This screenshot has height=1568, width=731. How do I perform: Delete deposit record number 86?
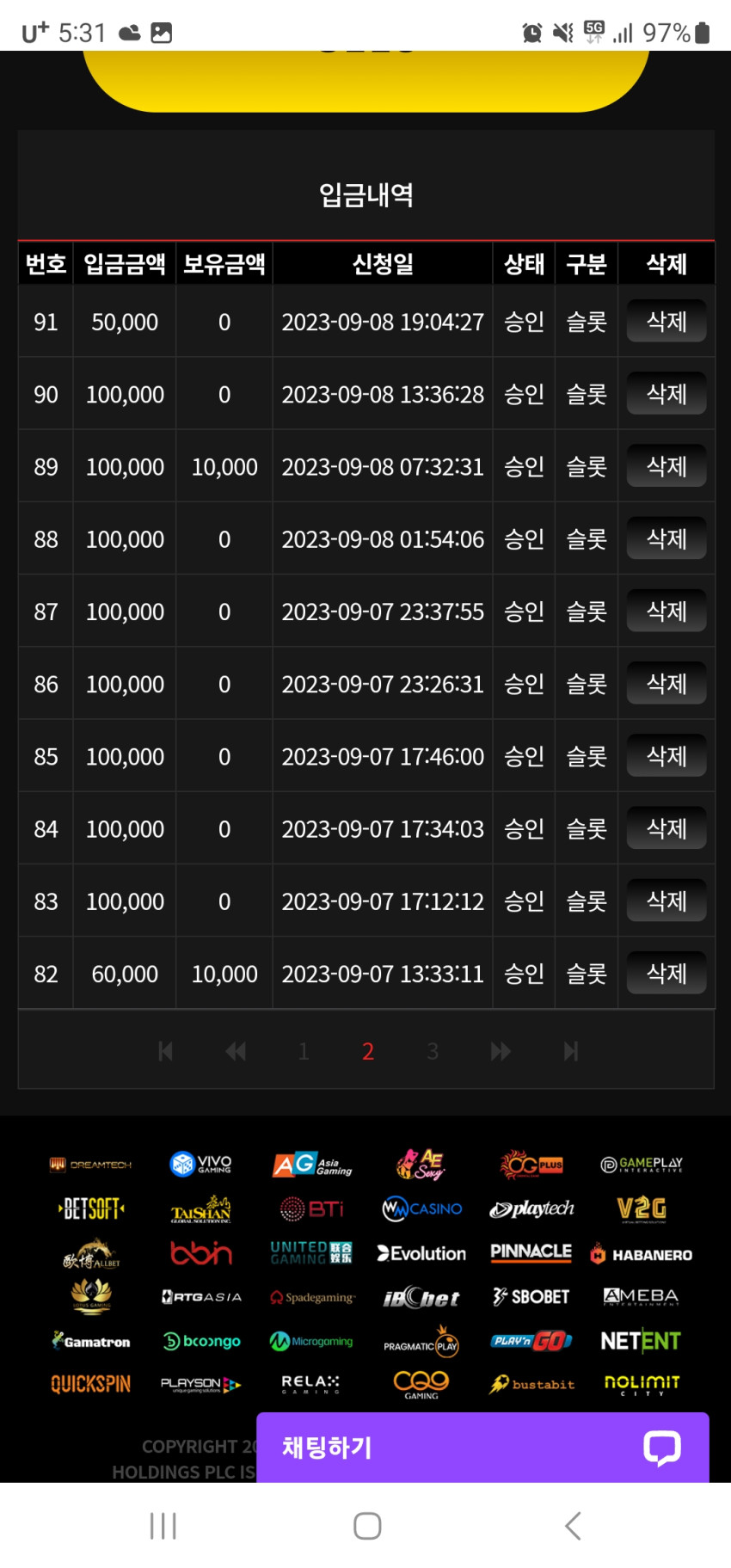[666, 684]
